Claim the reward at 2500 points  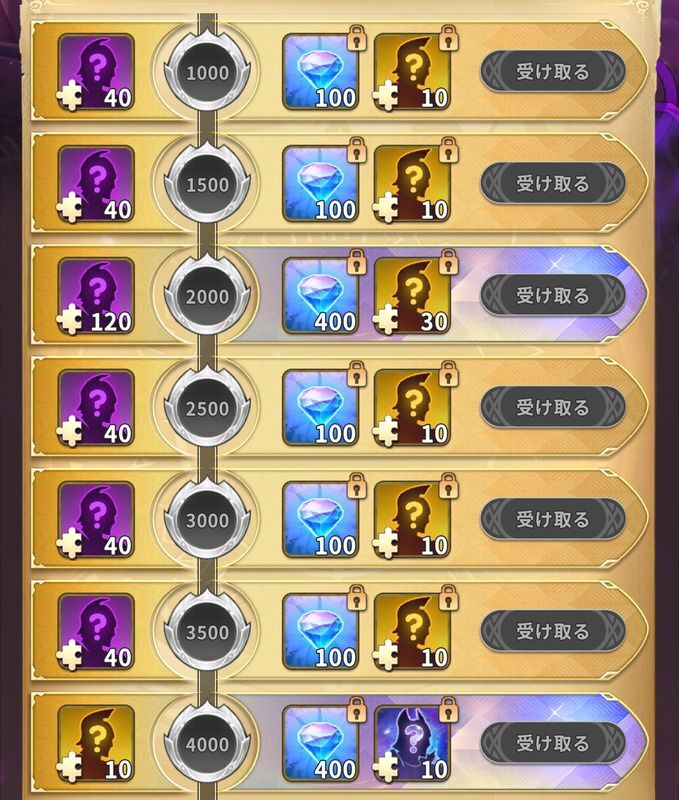pyautogui.click(x=552, y=408)
